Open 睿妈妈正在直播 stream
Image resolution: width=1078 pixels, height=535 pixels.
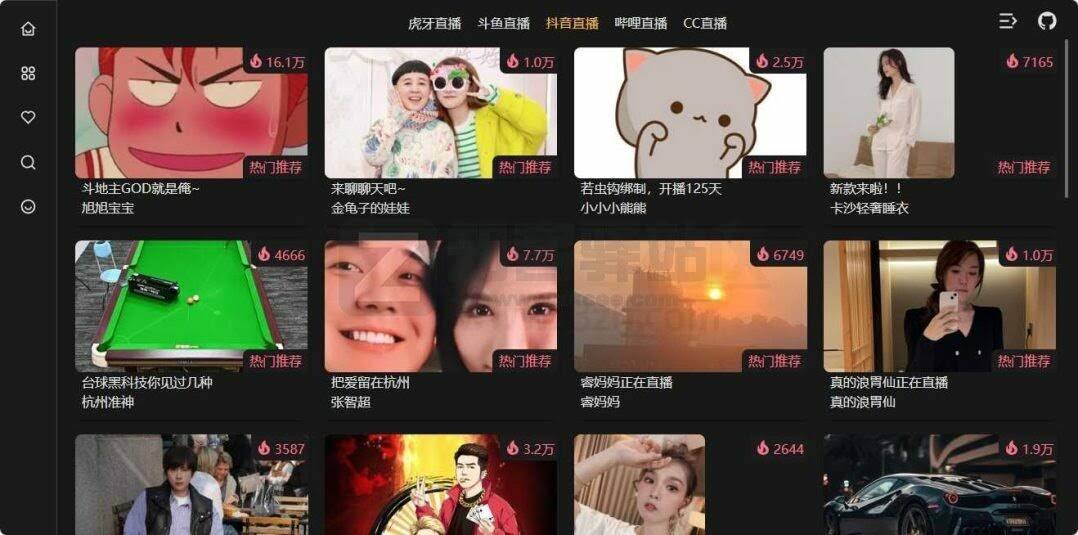pyautogui.click(x=690, y=306)
